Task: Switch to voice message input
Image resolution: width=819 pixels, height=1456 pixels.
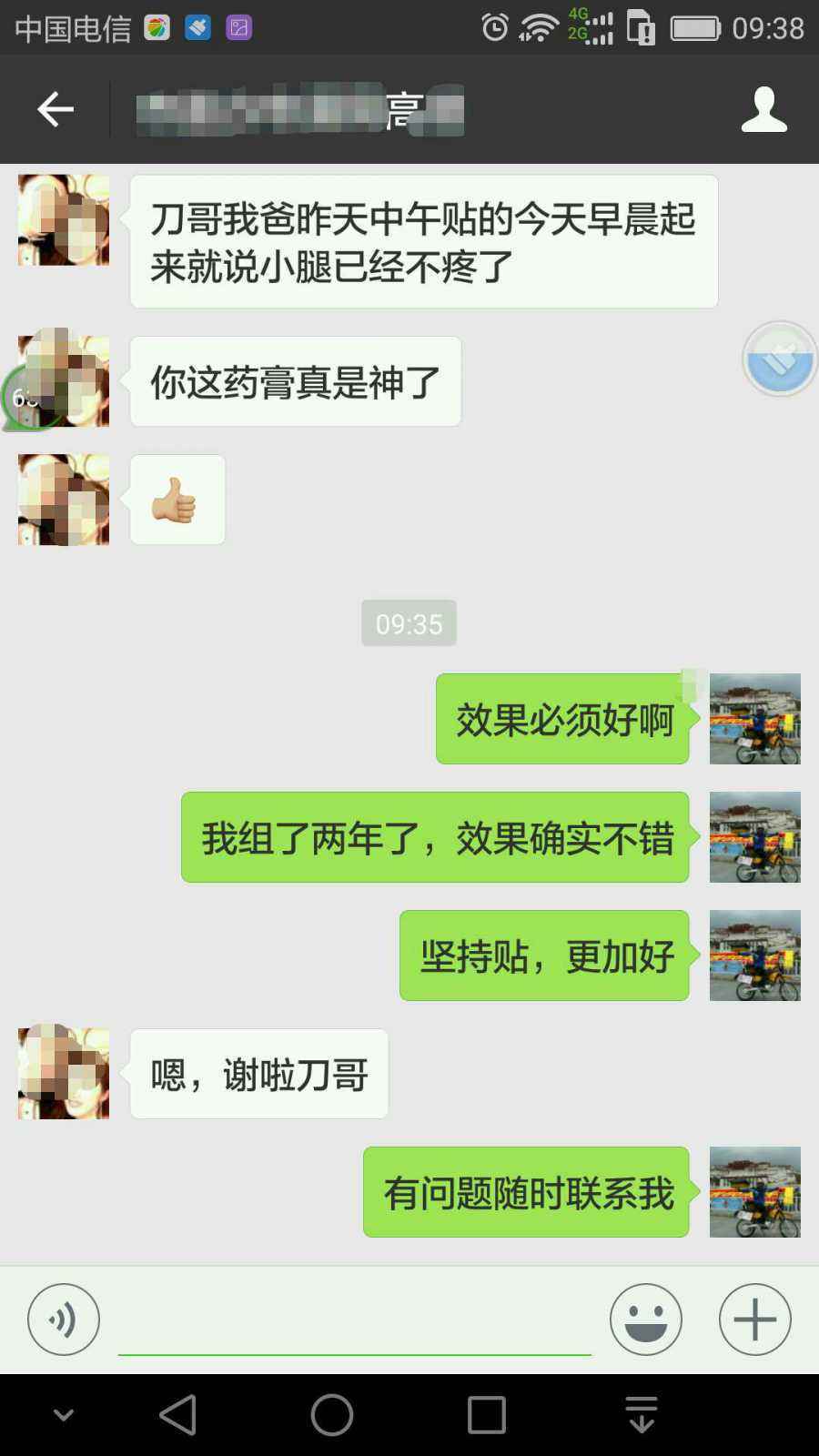Action: [x=64, y=1319]
